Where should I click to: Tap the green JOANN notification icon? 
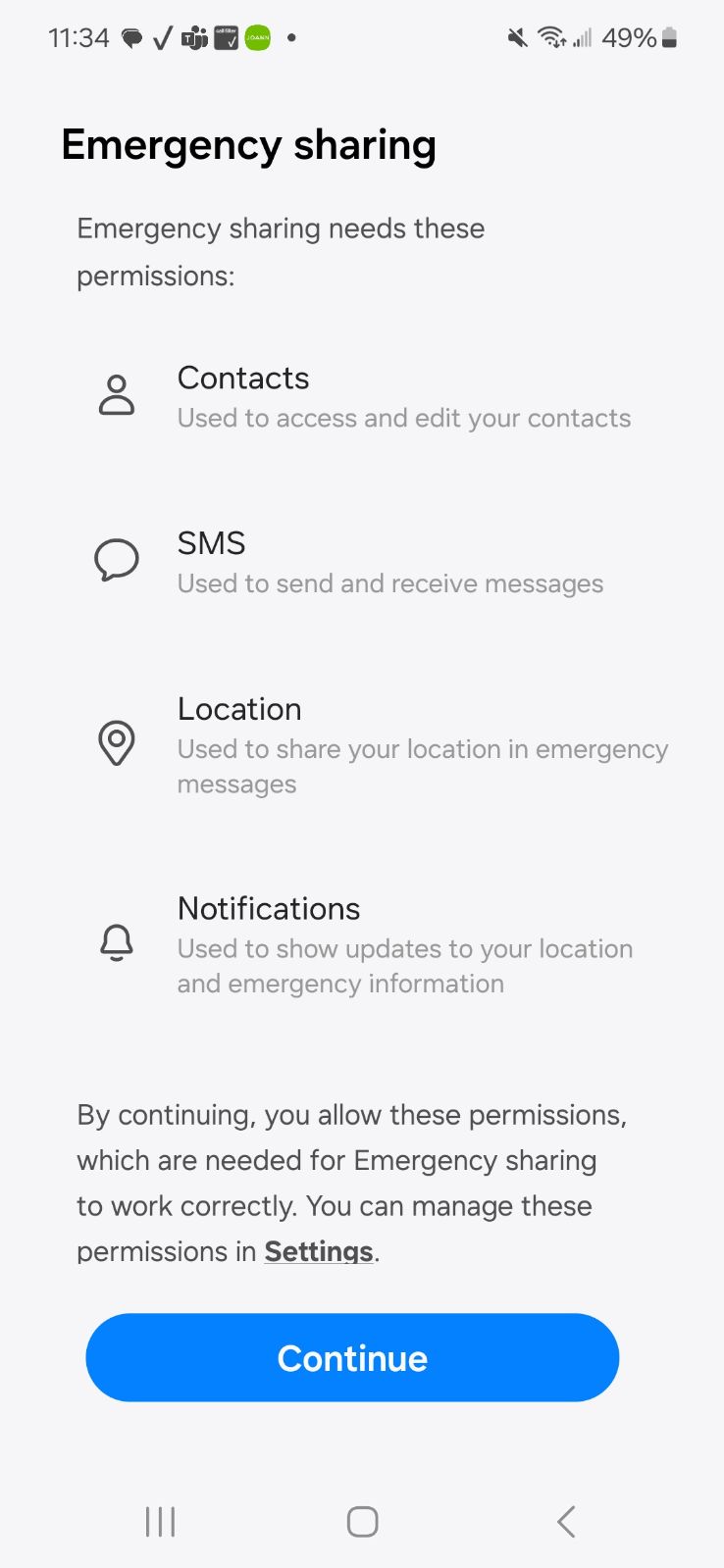(x=256, y=37)
